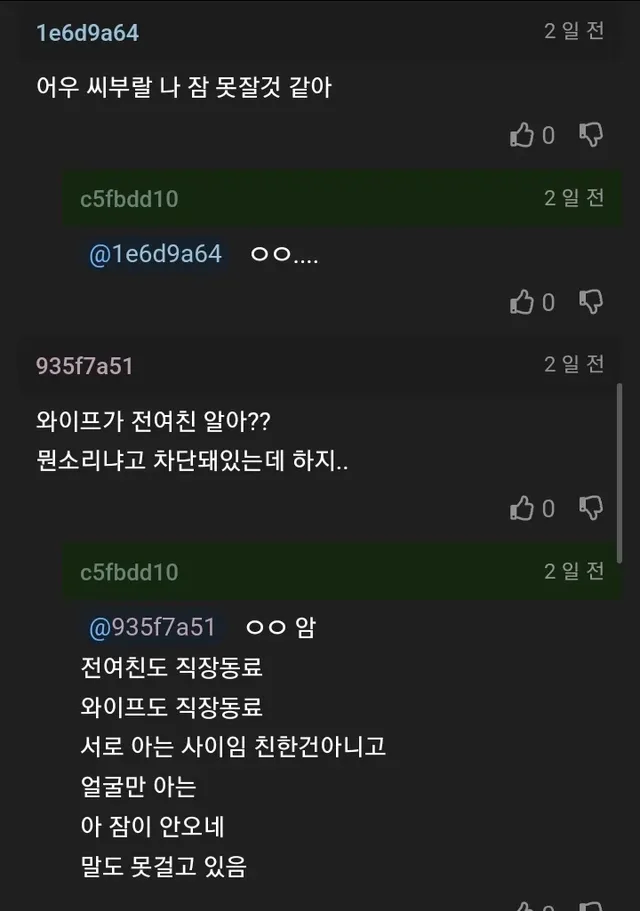Like c5fbdd10's reply mentioning @1e6d9a64
640x911 pixels.
pos(522,302)
